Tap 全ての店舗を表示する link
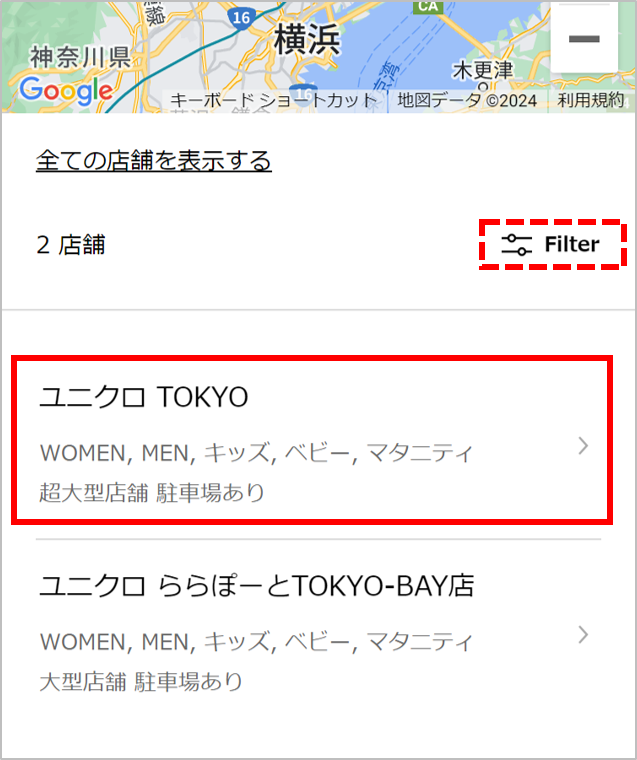Screen dimensions: 637x760 click(x=154, y=160)
